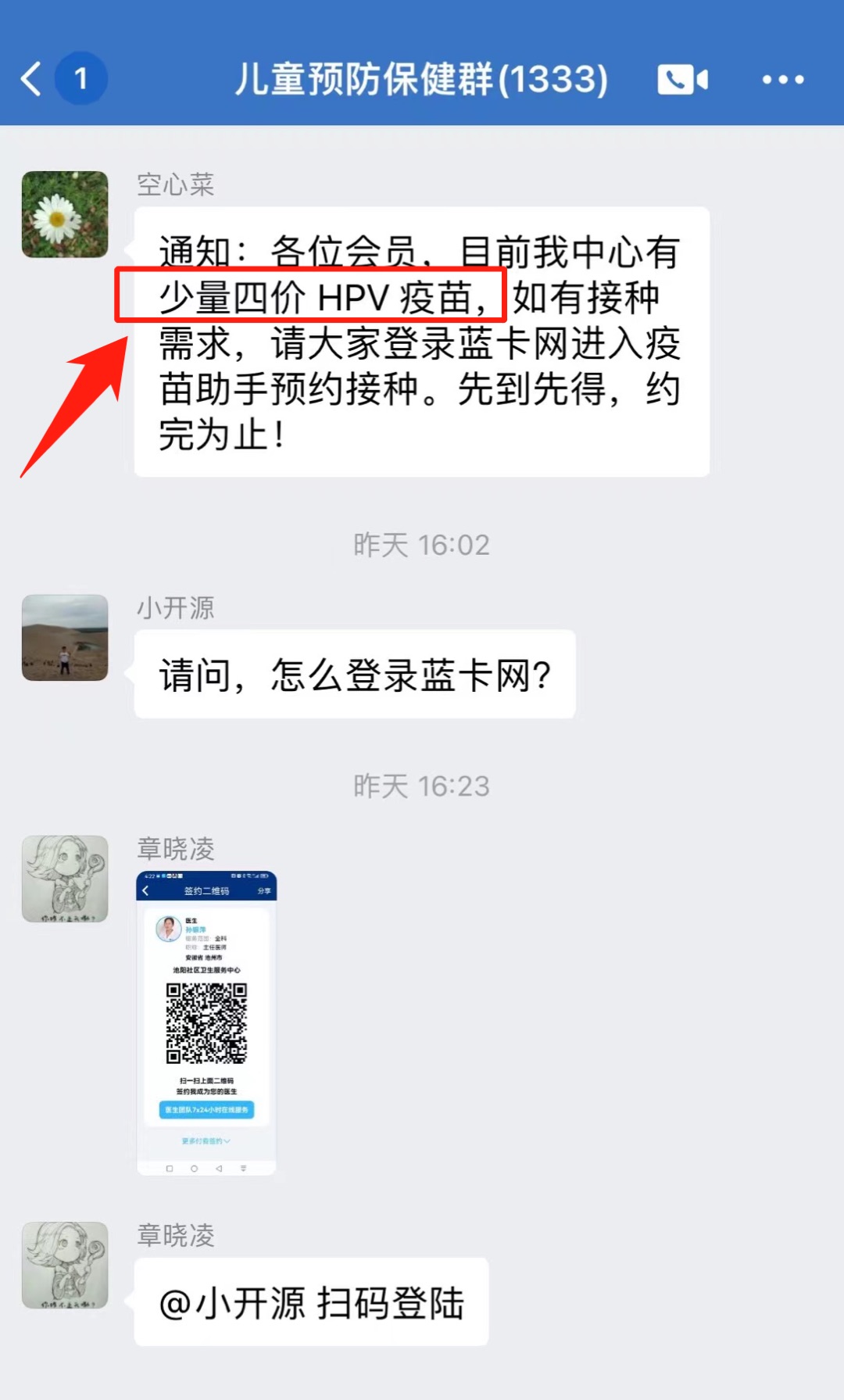Tap 章晓凌's avatar beside the 扫码登陆 message
844x1400 pixels.
click(x=65, y=1265)
